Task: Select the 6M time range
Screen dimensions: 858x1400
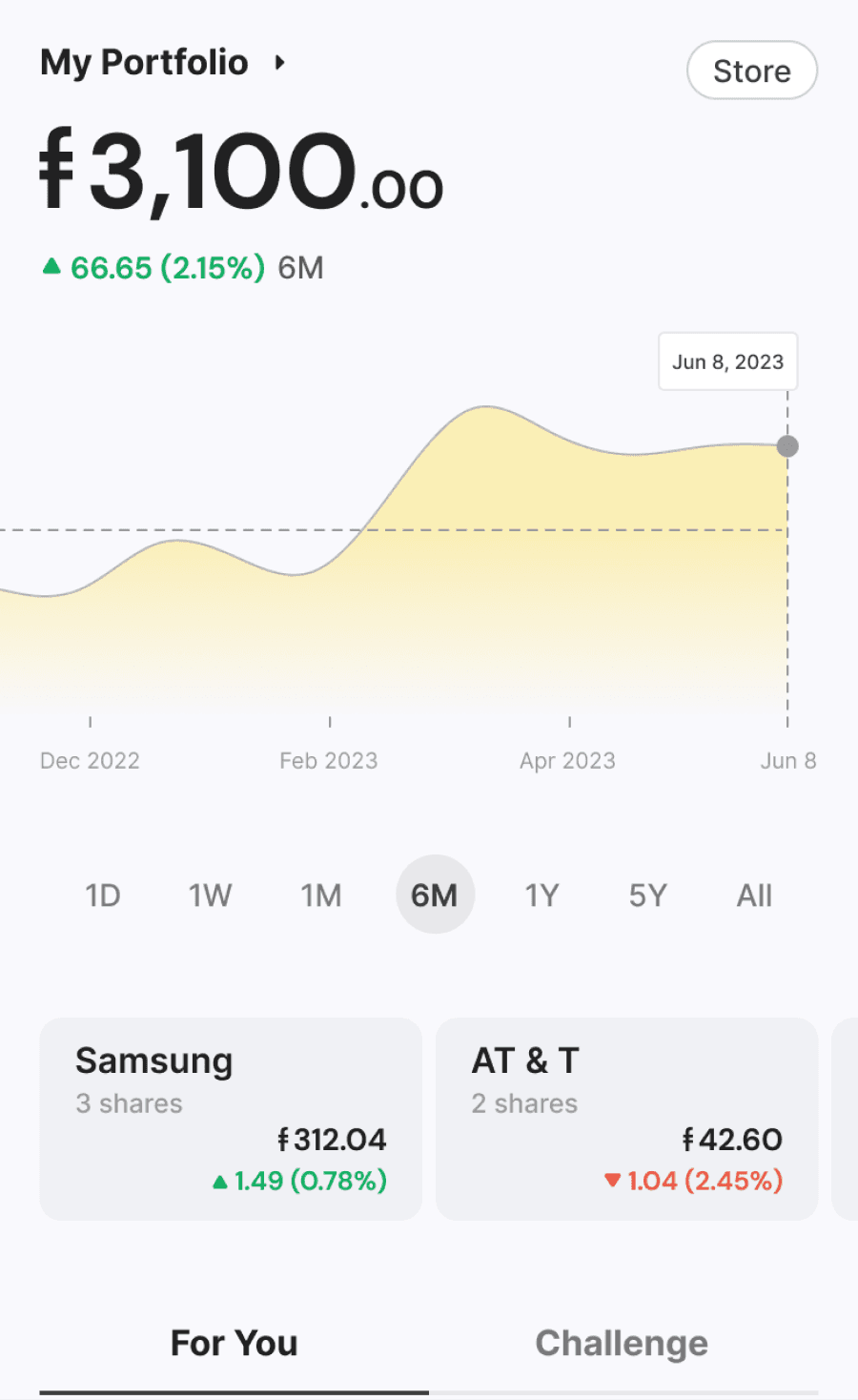Action: click(x=435, y=895)
